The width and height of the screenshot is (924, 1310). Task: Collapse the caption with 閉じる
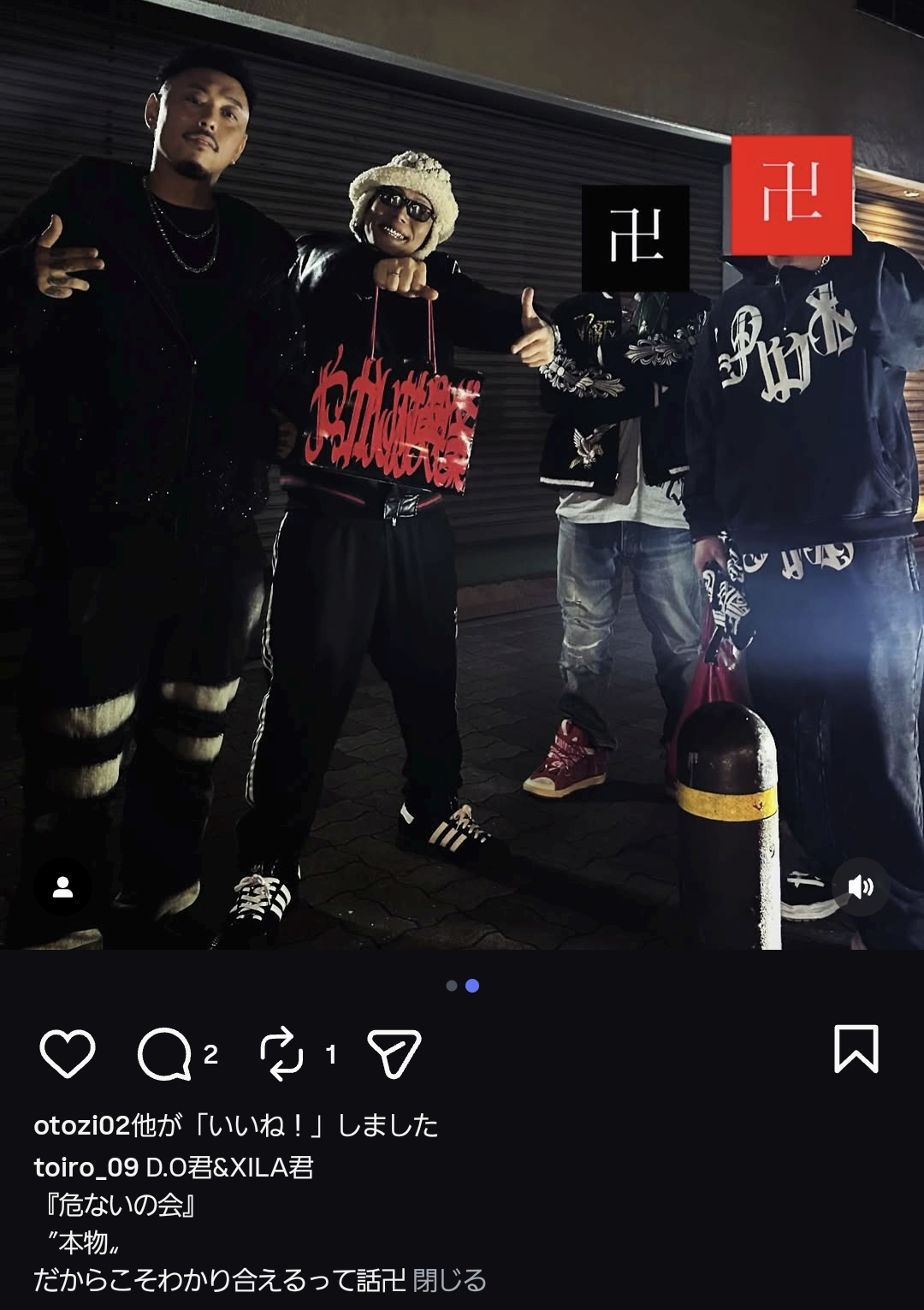449,1280
